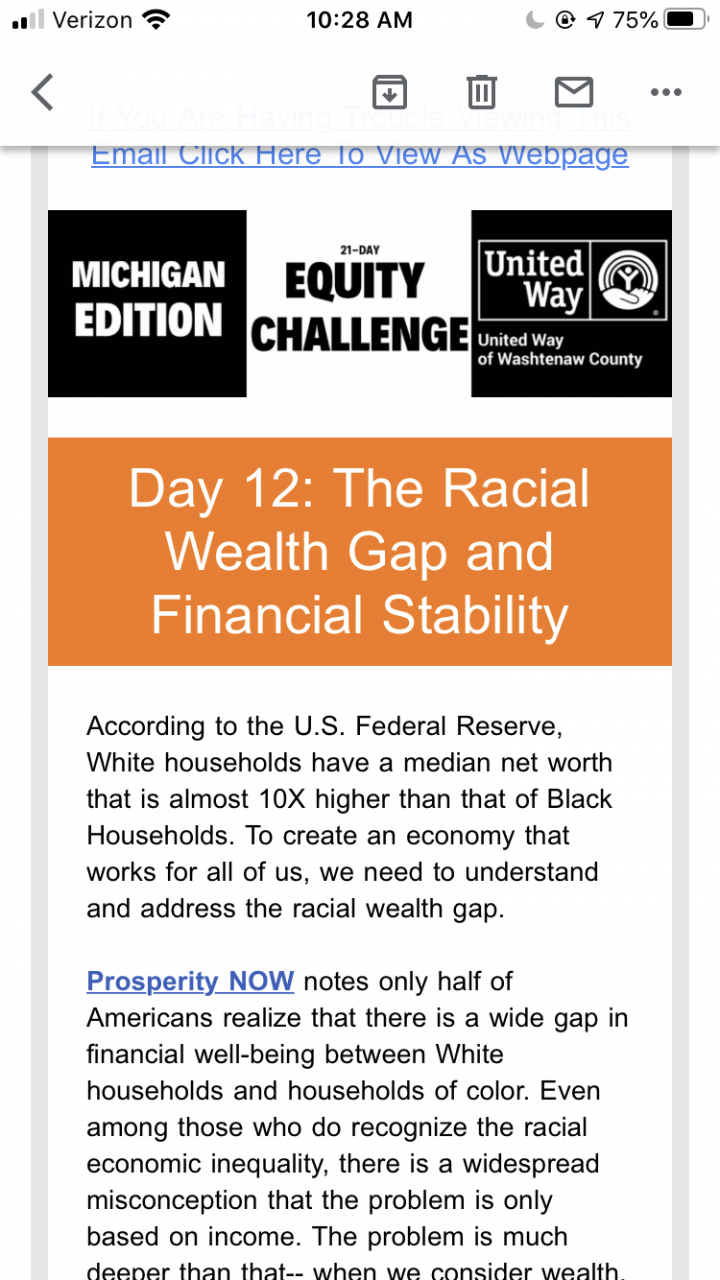Open the View As Webpage link
This screenshot has height=1280, width=720.
[360, 154]
